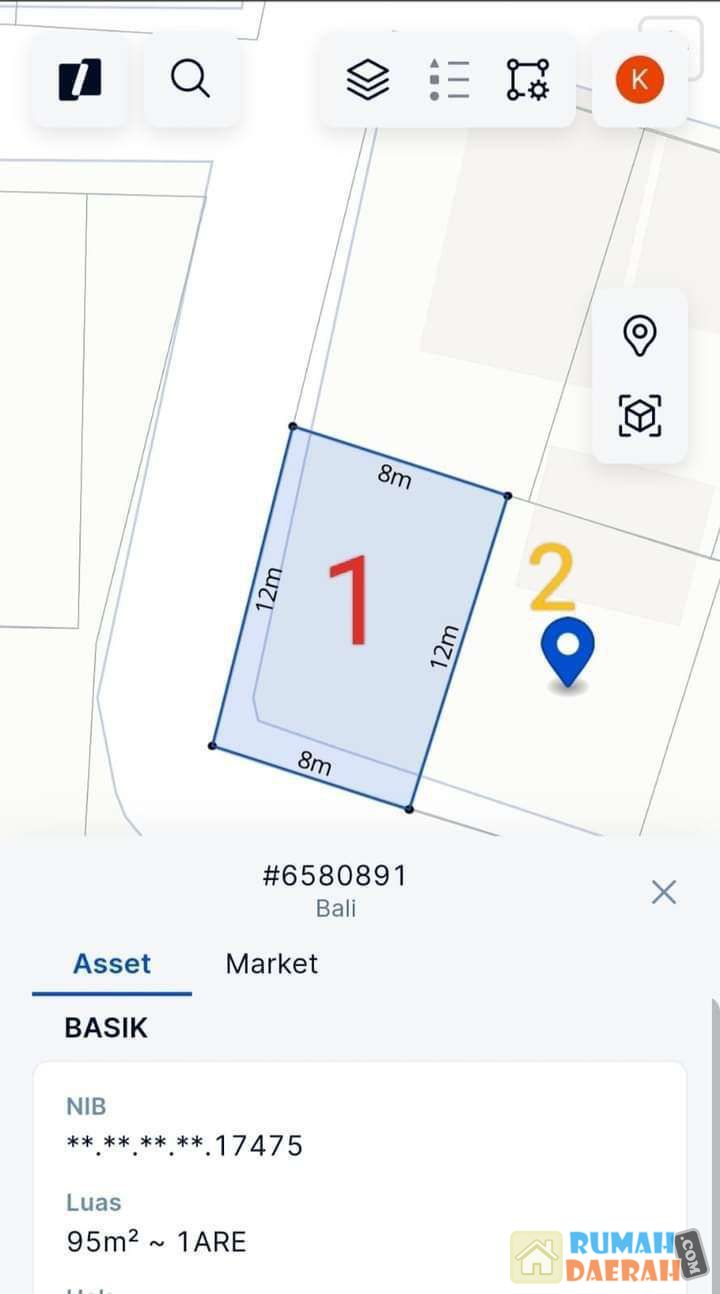Select the Asset tab
Viewport: 720px width, 1294px height.
pyautogui.click(x=112, y=963)
